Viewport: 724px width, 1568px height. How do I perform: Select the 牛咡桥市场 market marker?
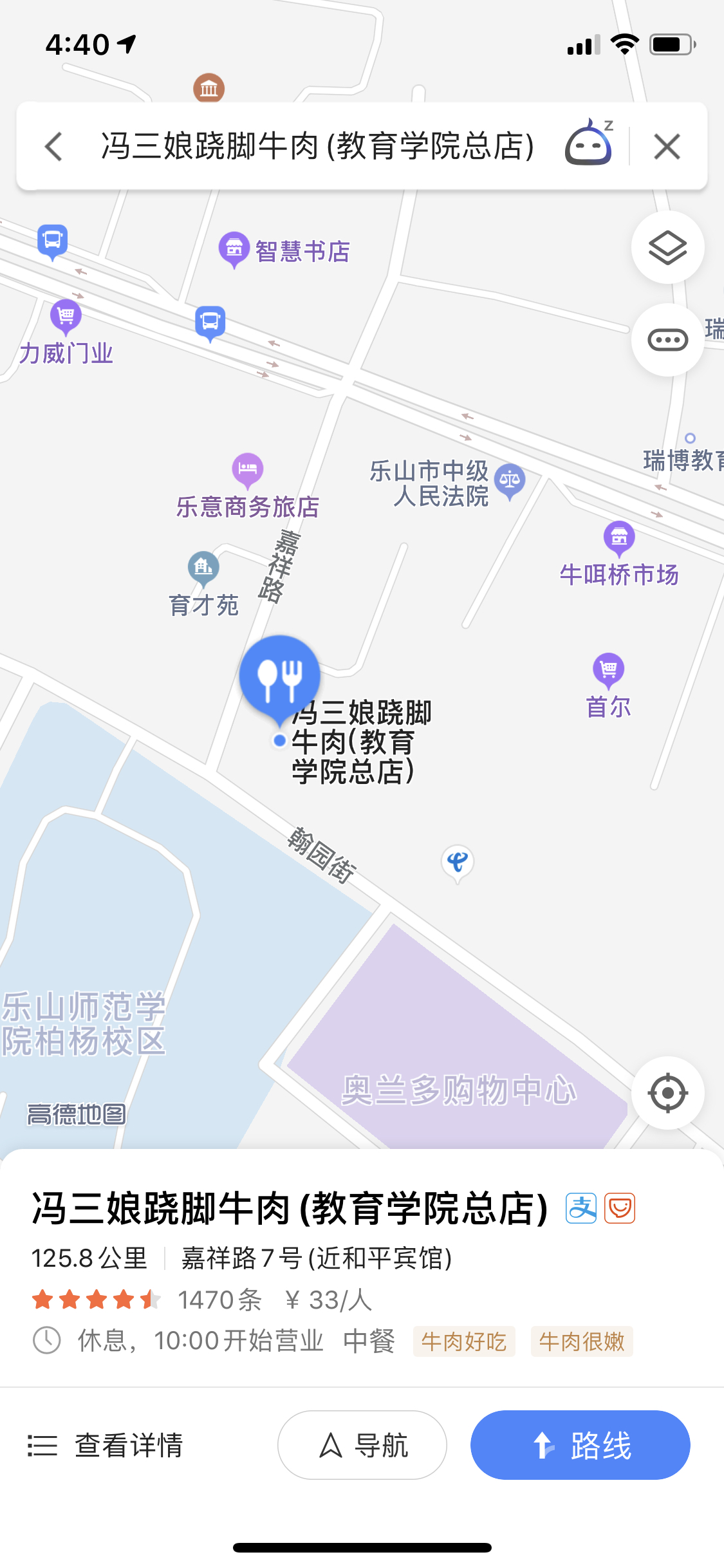(x=619, y=538)
